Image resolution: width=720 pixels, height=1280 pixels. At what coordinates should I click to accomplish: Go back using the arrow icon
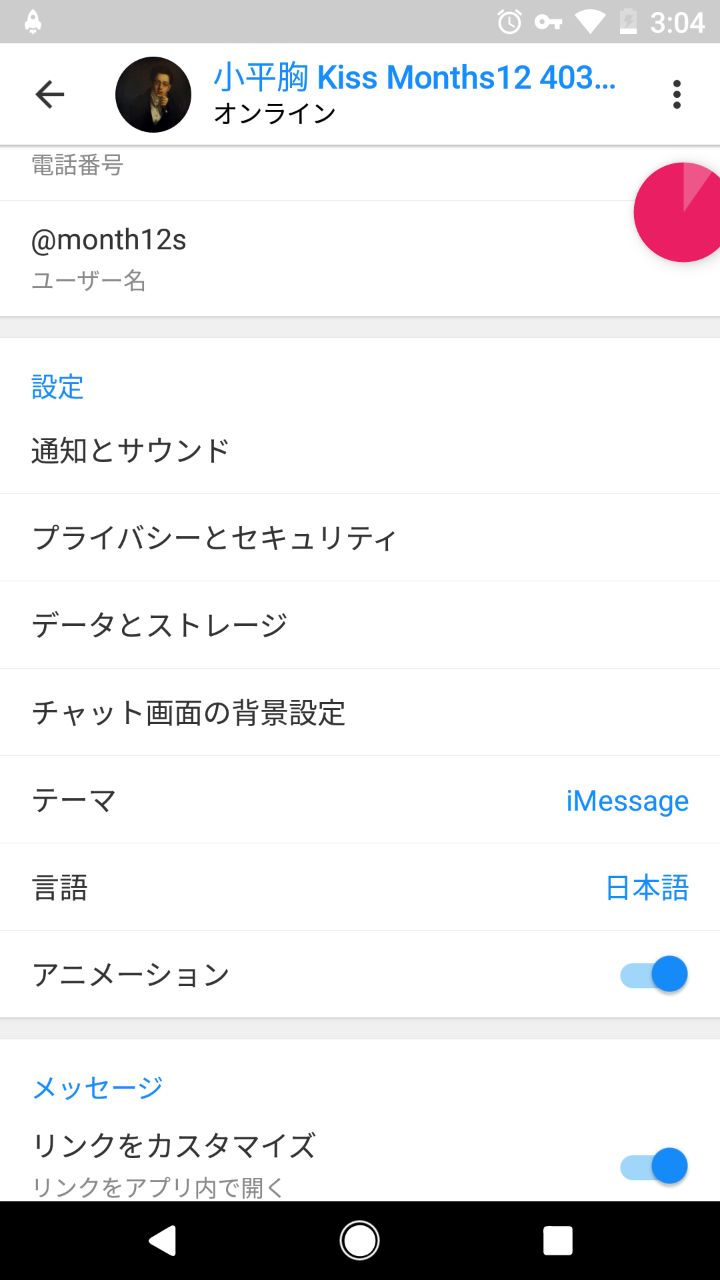[49, 94]
